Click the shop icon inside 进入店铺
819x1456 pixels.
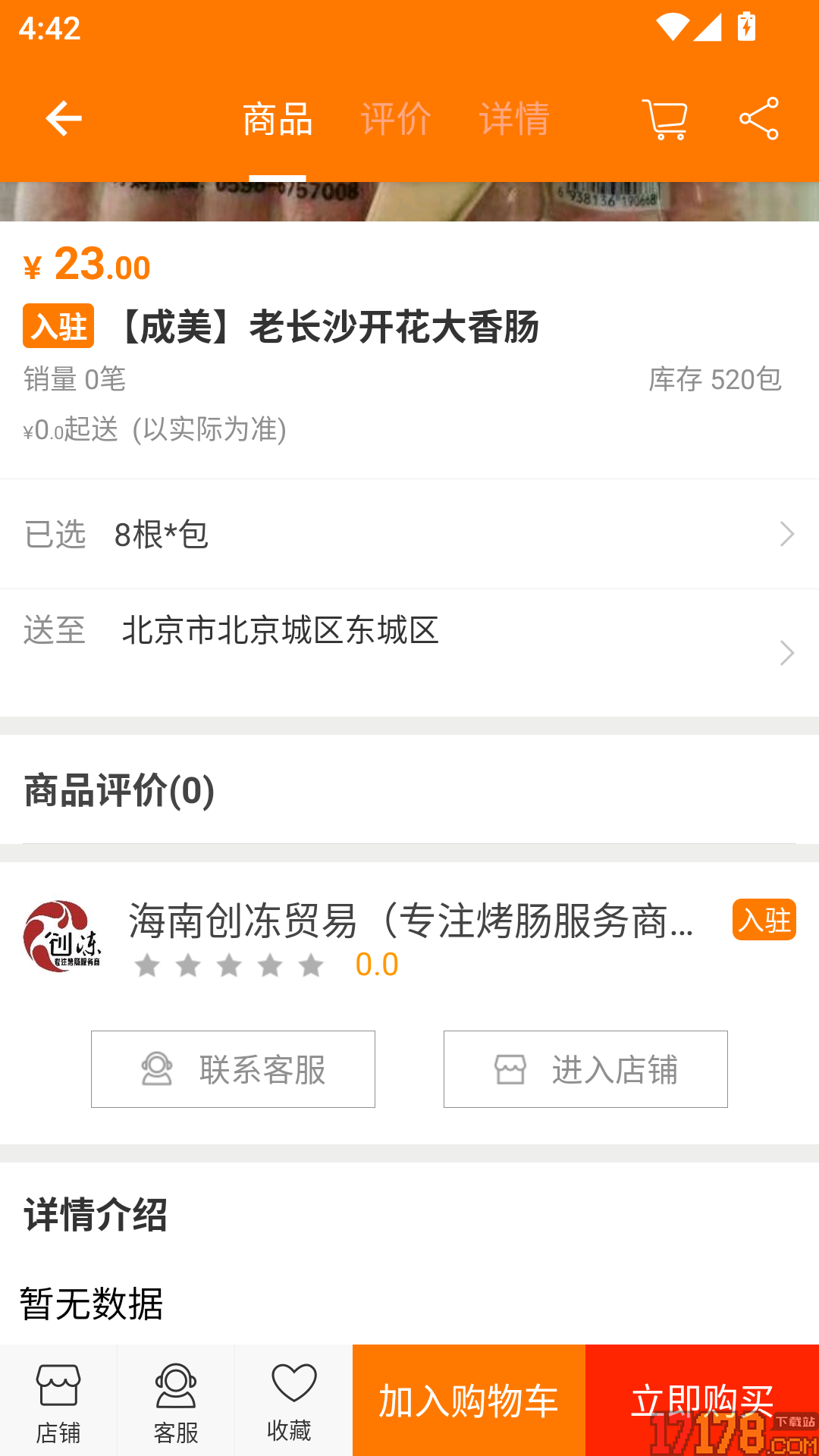[511, 1069]
